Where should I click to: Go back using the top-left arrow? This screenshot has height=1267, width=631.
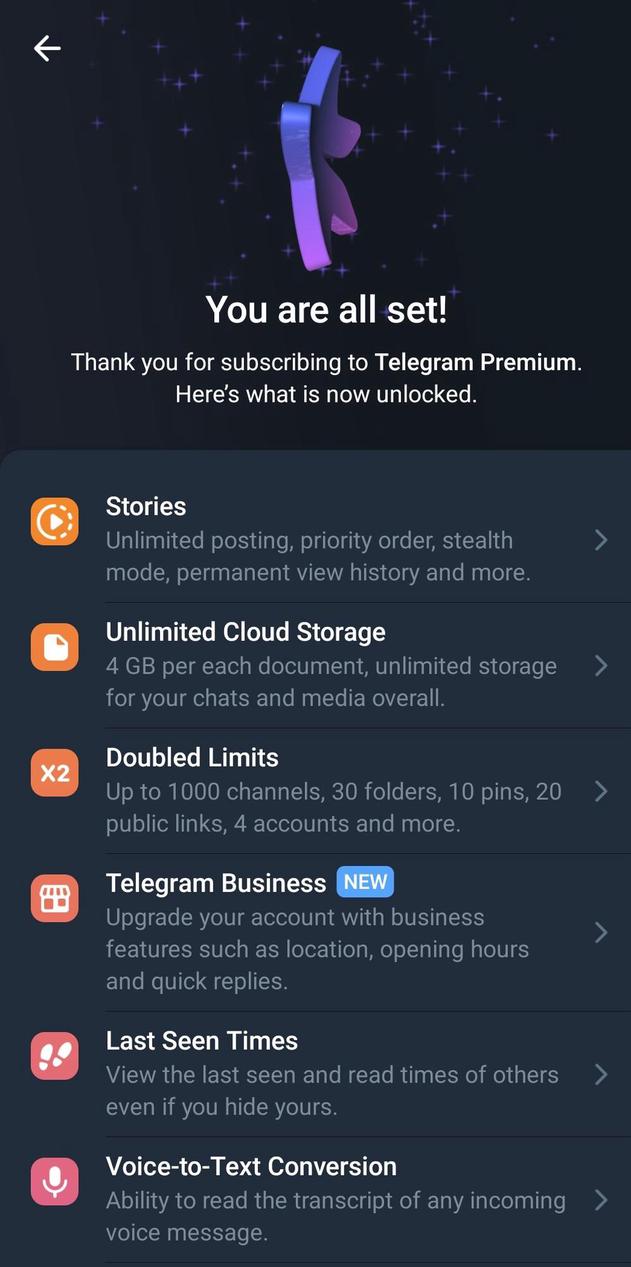pyautogui.click(x=47, y=48)
